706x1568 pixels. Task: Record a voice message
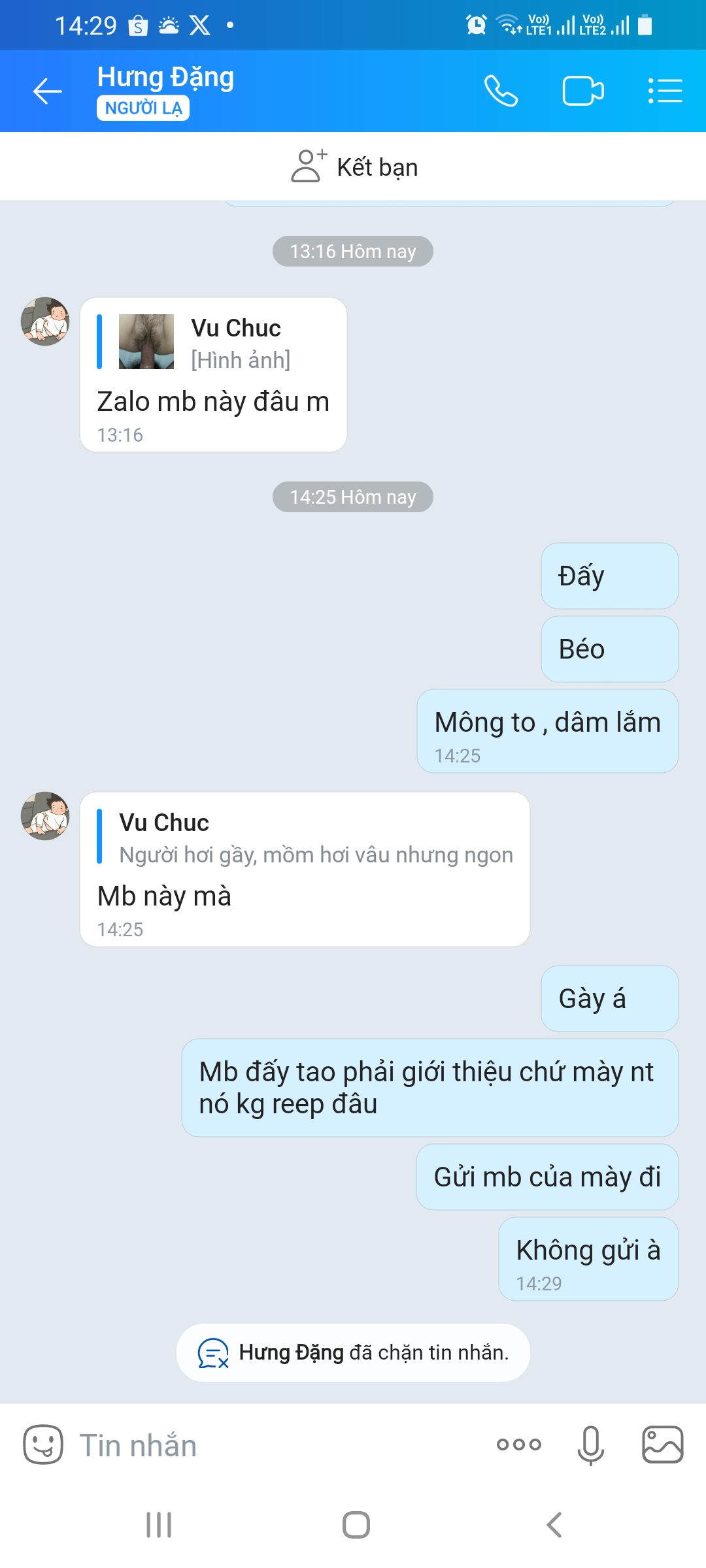[590, 1445]
